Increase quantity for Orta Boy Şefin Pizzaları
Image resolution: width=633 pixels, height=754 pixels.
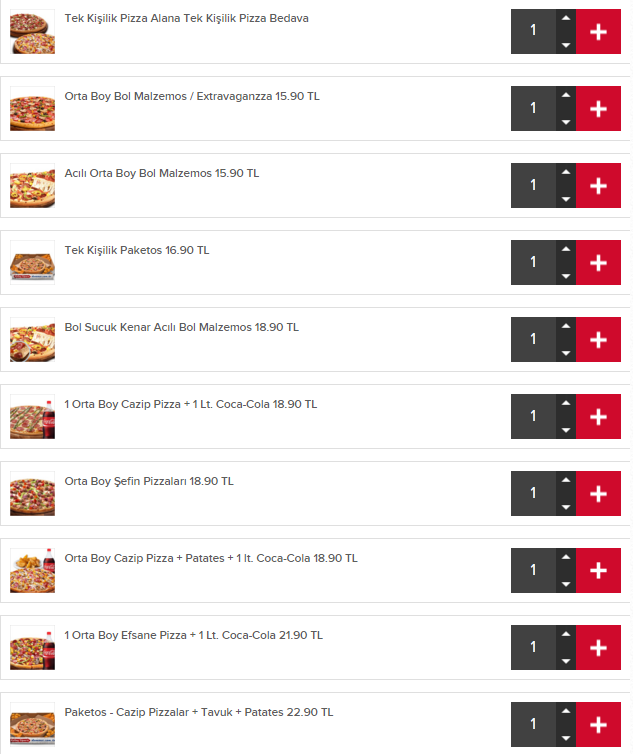[x=566, y=481]
